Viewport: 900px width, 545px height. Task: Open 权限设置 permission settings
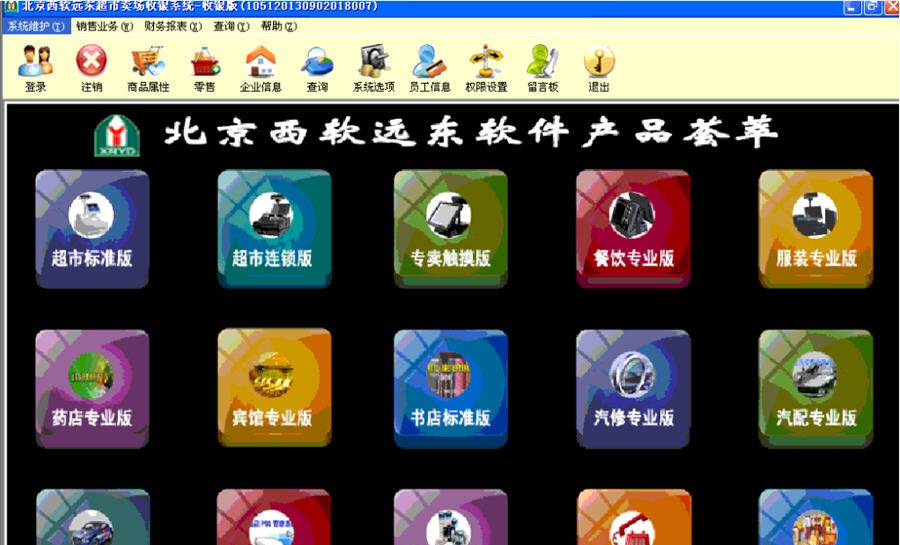(x=486, y=69)
